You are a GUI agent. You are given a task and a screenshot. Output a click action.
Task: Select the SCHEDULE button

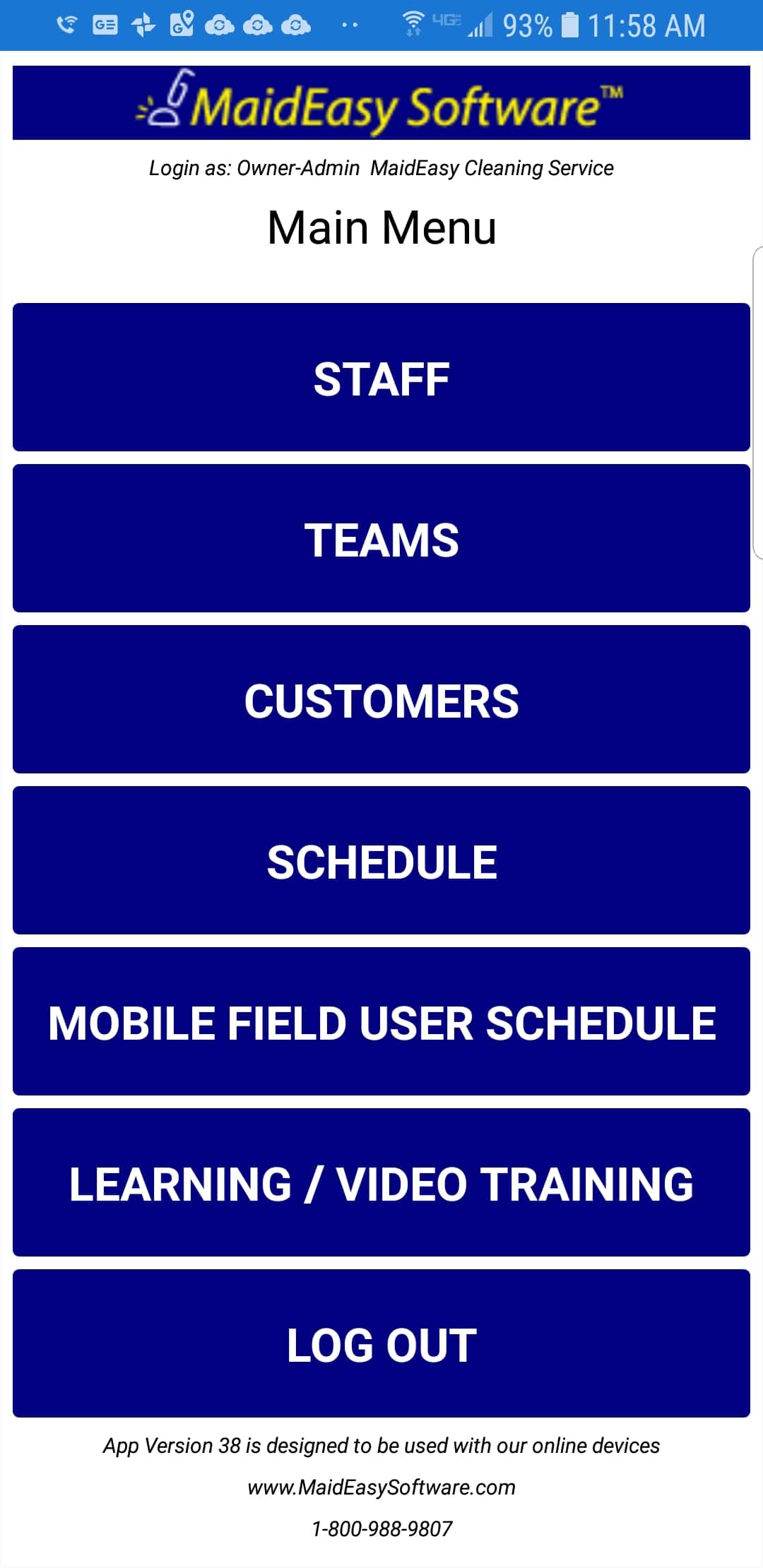381,860
